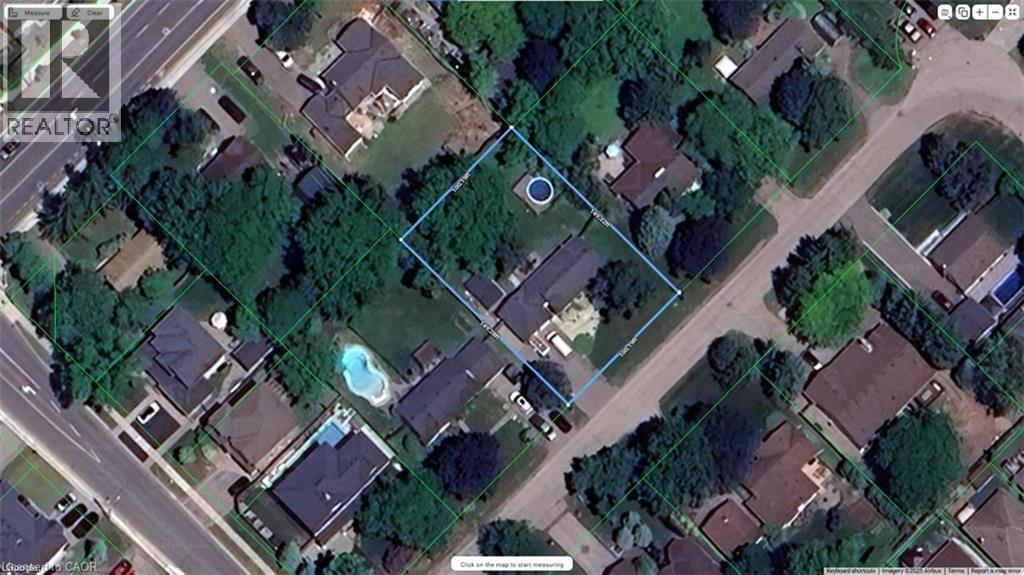This screenshot has height=575, width=1024.
Task: Open the map layers selector
Action: [963, 12]
